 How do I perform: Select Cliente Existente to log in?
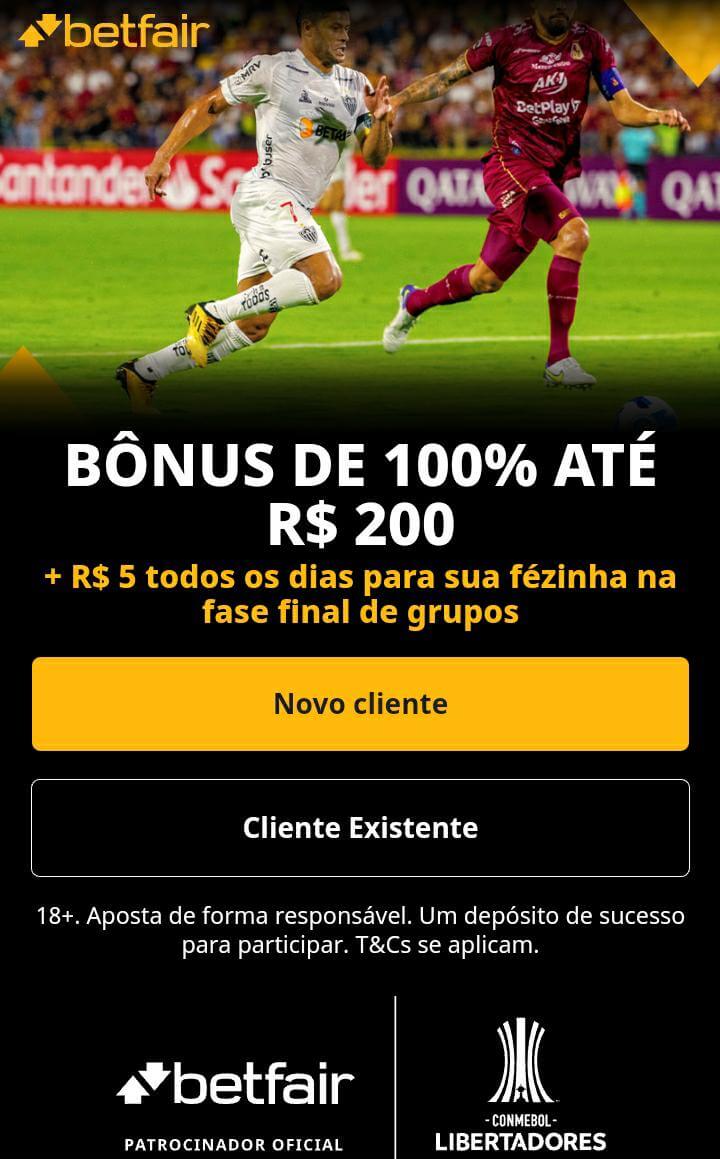[360, 828]
